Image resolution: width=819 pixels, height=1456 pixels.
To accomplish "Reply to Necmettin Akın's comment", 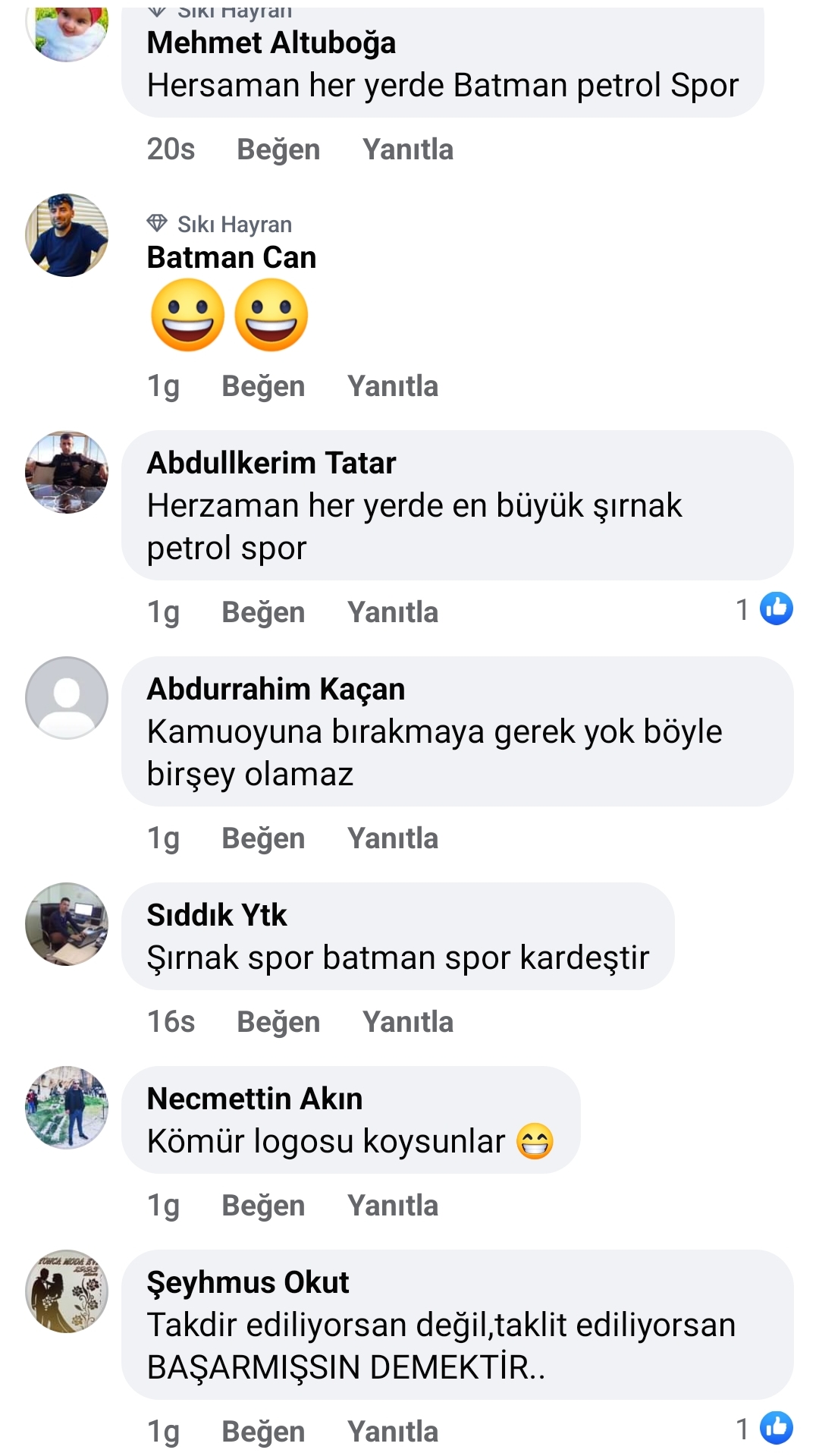I will [393, 1206].
